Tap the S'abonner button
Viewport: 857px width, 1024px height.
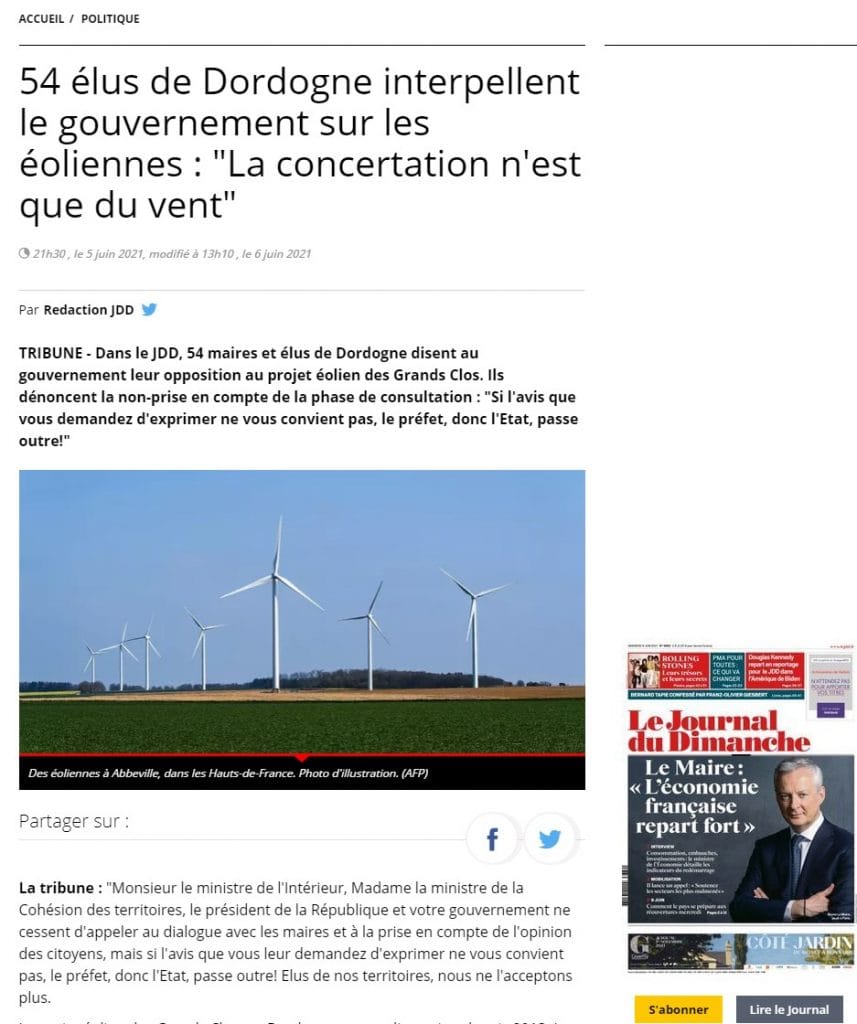(x=678, y=1009)
